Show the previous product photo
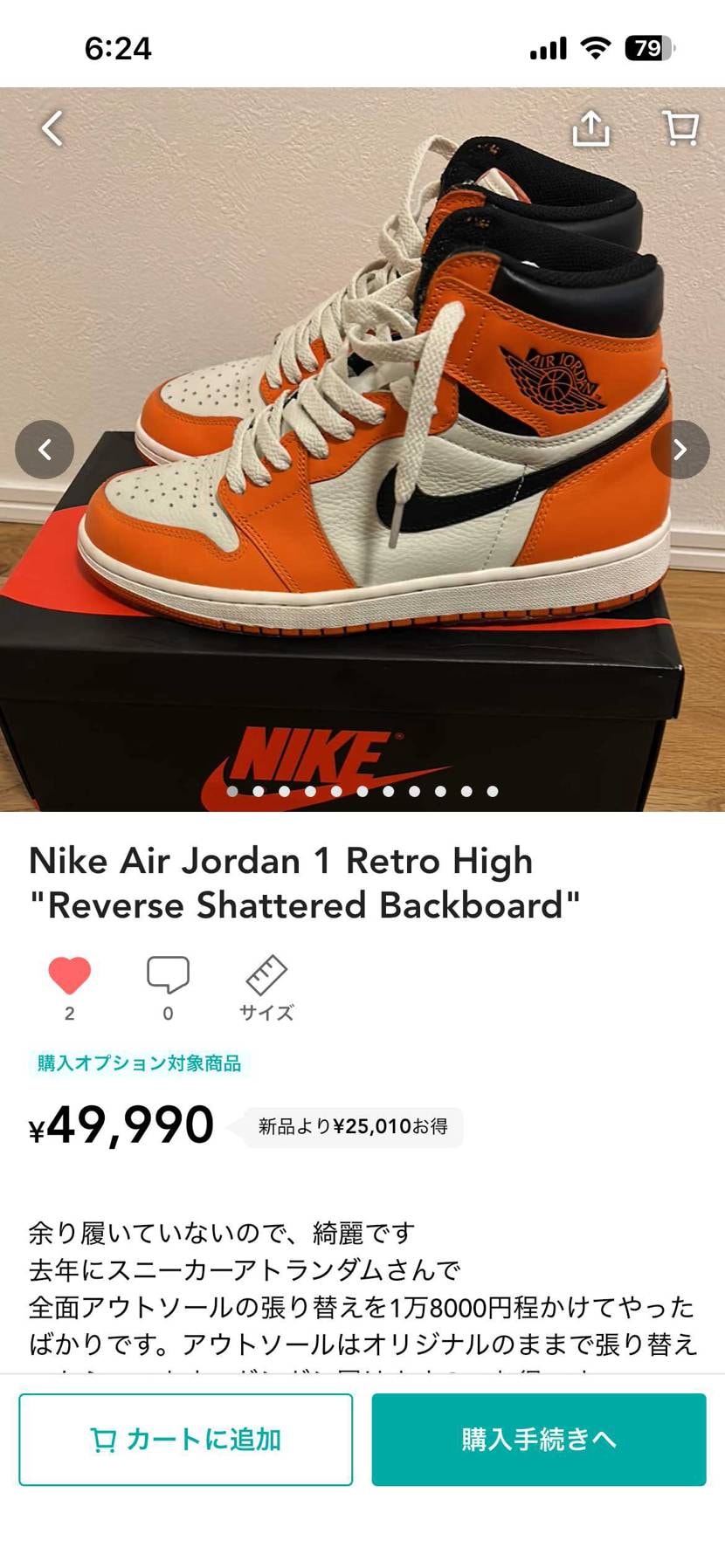 coord(45,450)
